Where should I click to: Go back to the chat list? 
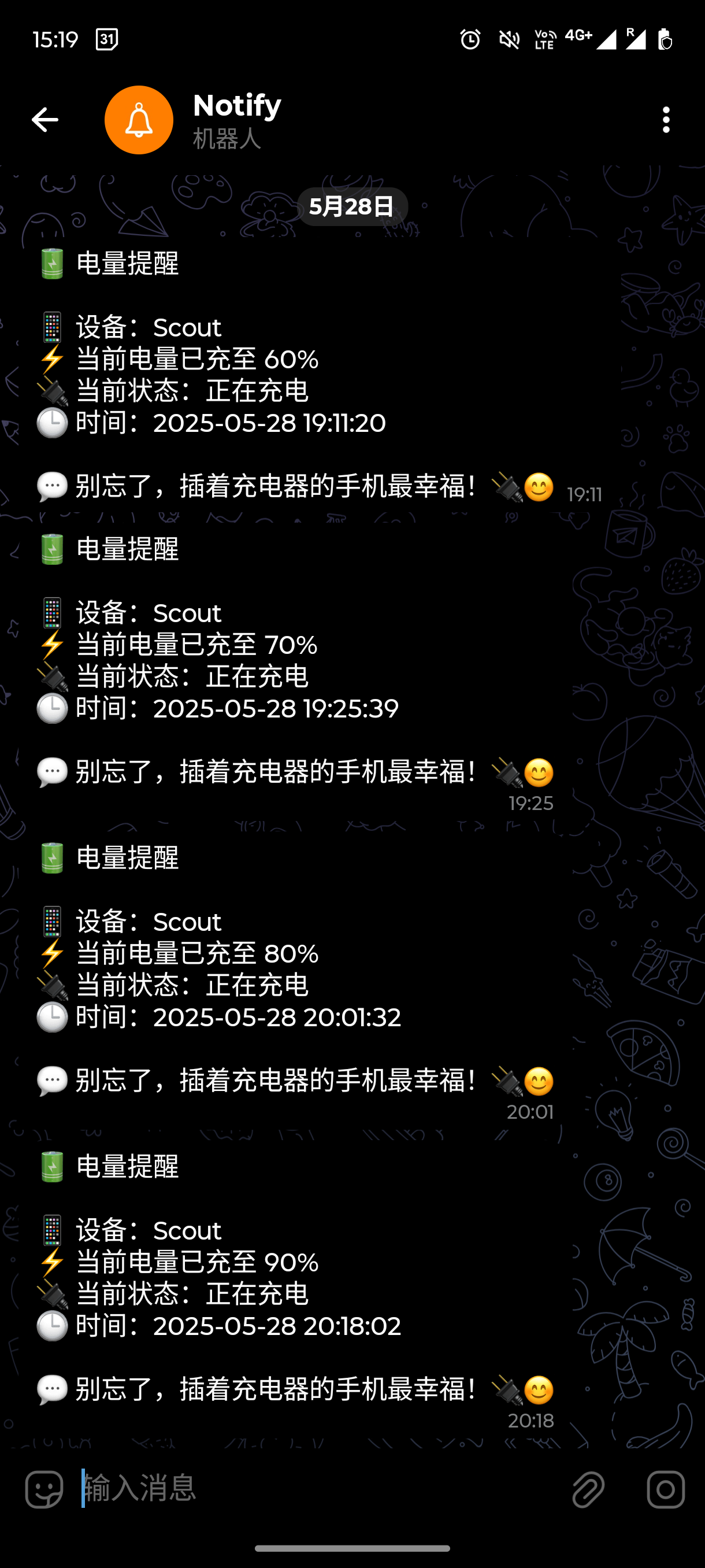click(x=45, y=120)
